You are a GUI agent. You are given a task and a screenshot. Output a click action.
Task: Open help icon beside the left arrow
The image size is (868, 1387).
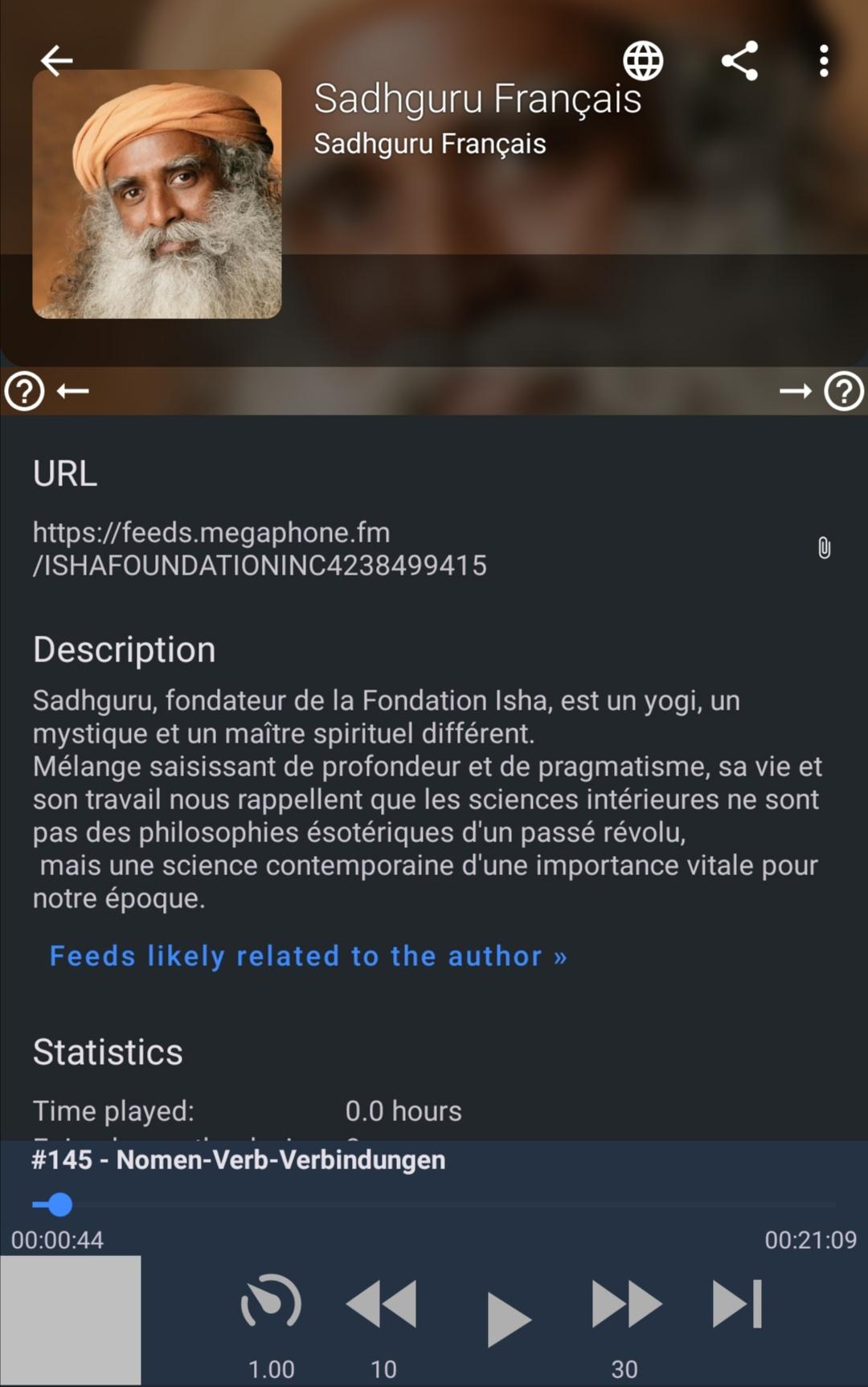pyautogui.click(x=25, y=391)
